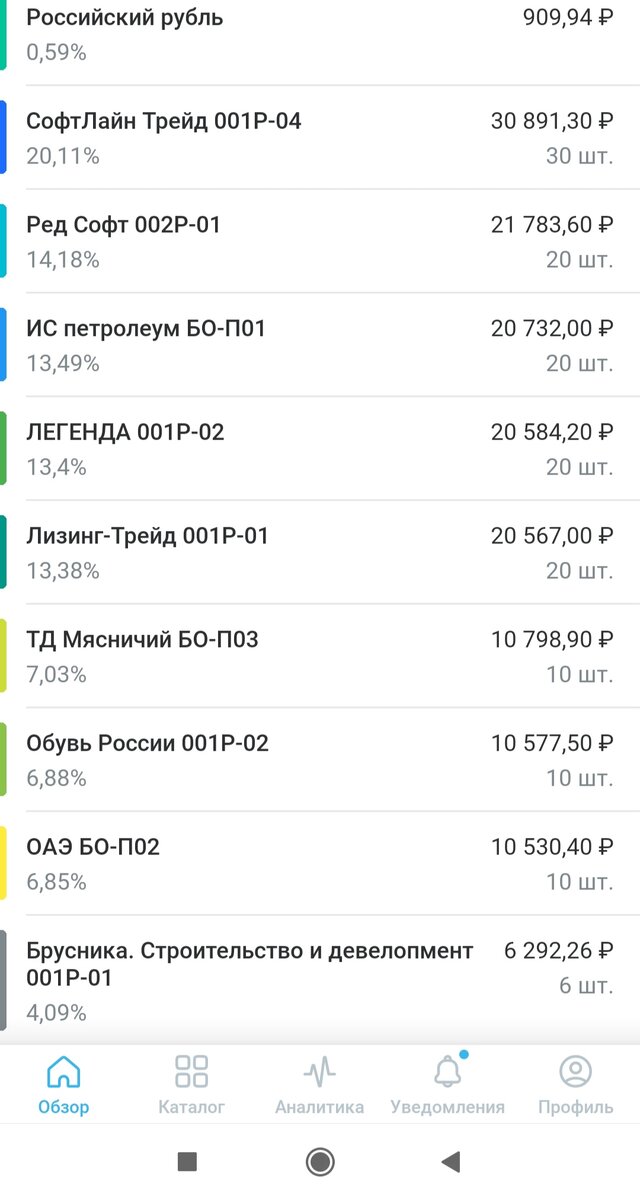The width and height of the screenshot is (640, 1200).
Task: Go to the Обзор tab
Action: [x=64, y=1084]
